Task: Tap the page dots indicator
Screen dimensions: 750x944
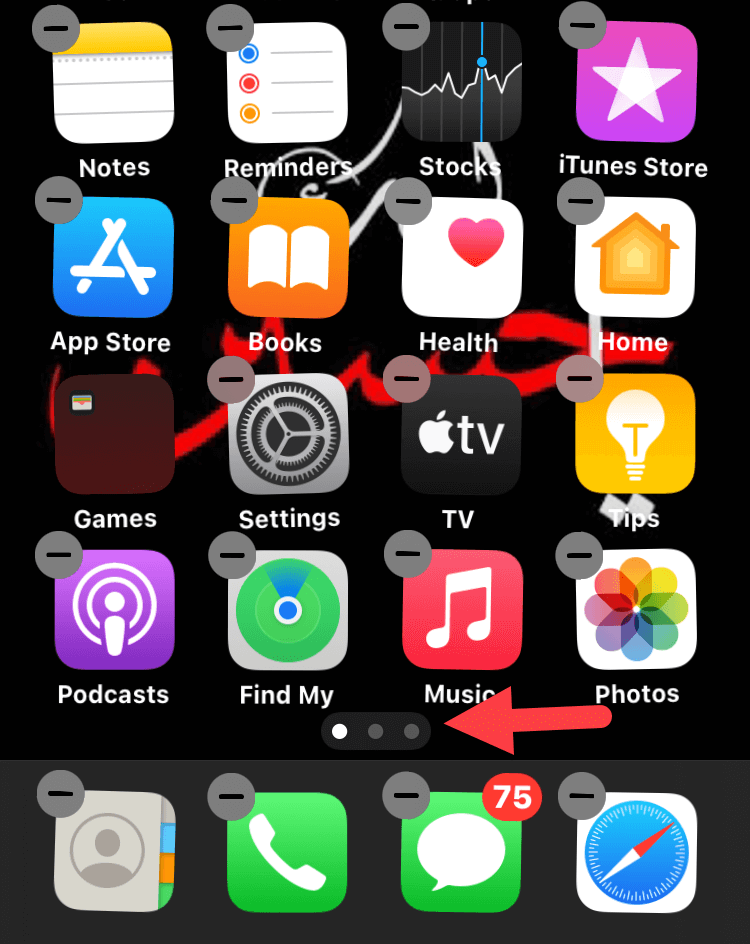Action: 375,731
